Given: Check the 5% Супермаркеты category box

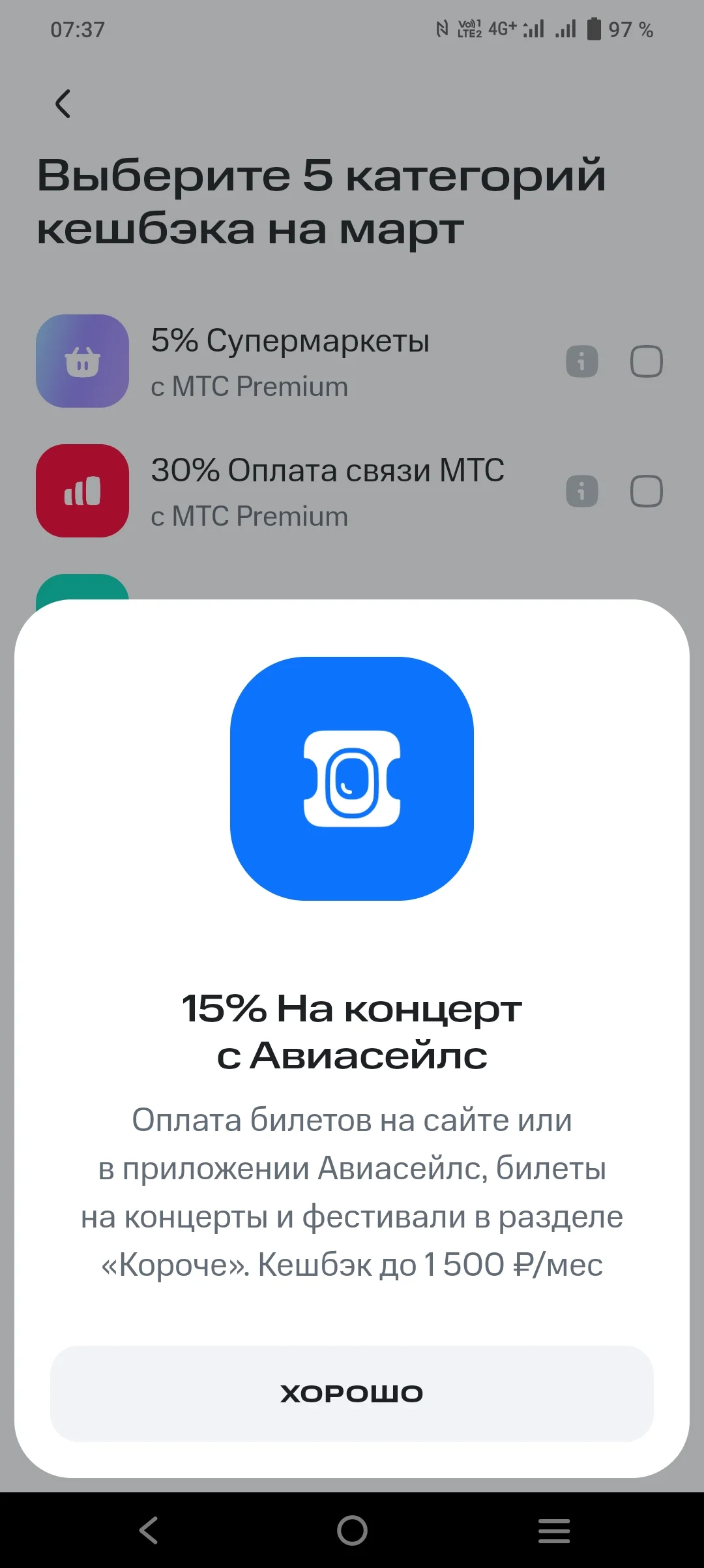Looking at the screenshot, I should click(x=646, y=361).
